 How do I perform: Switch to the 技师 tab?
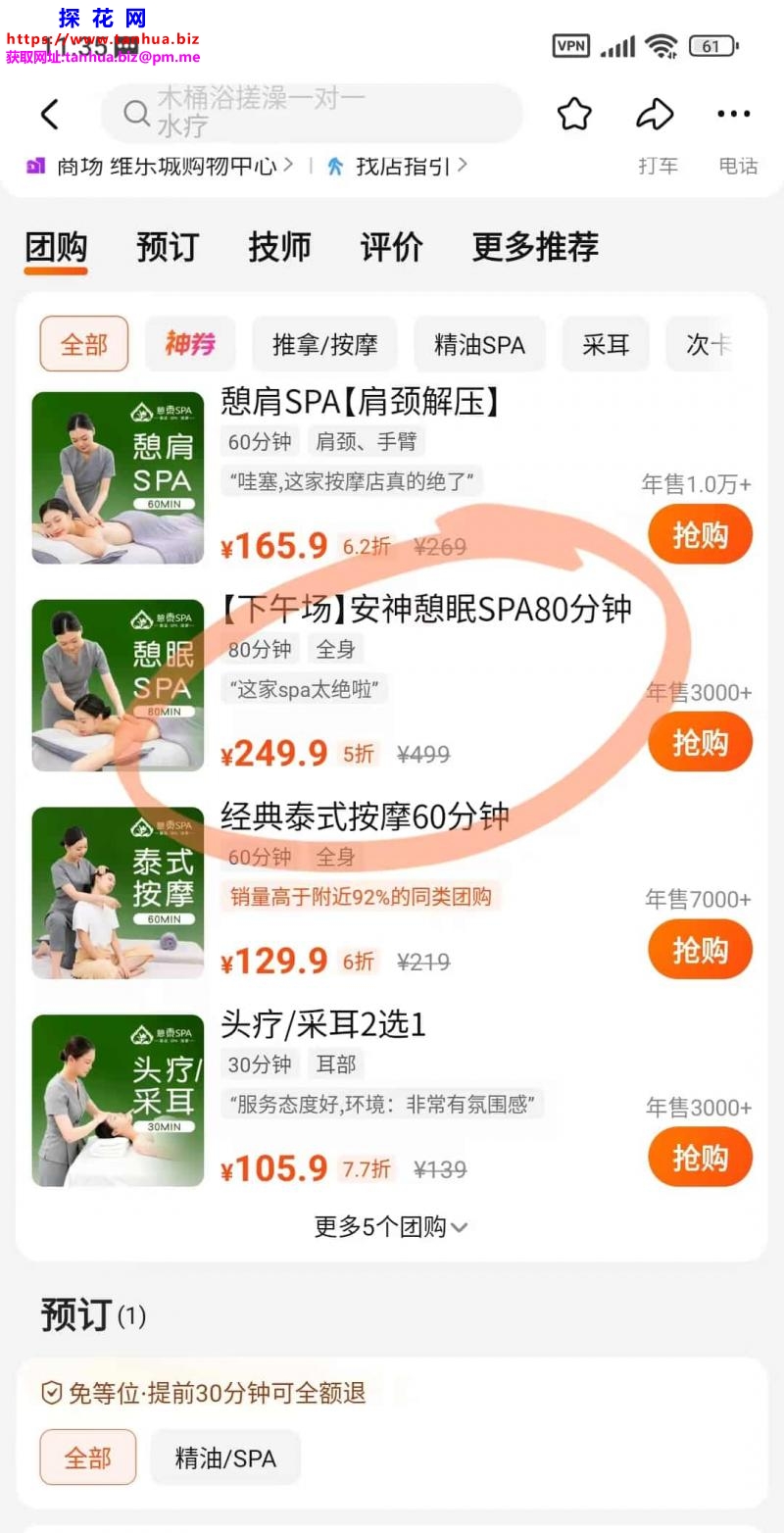[279, 247]
